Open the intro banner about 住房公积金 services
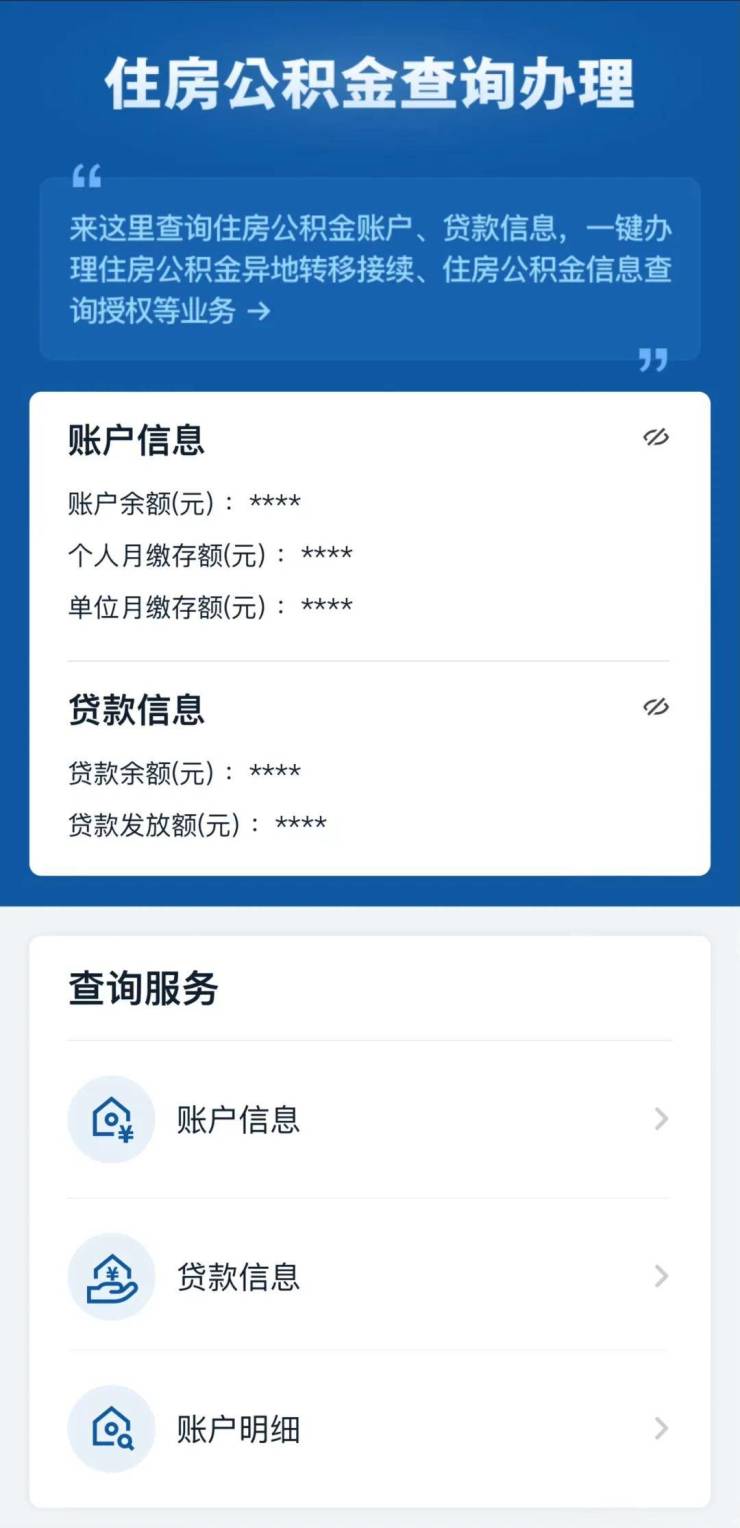Image resolution: width=740 pixels, height=1528 pixels. 369,269
